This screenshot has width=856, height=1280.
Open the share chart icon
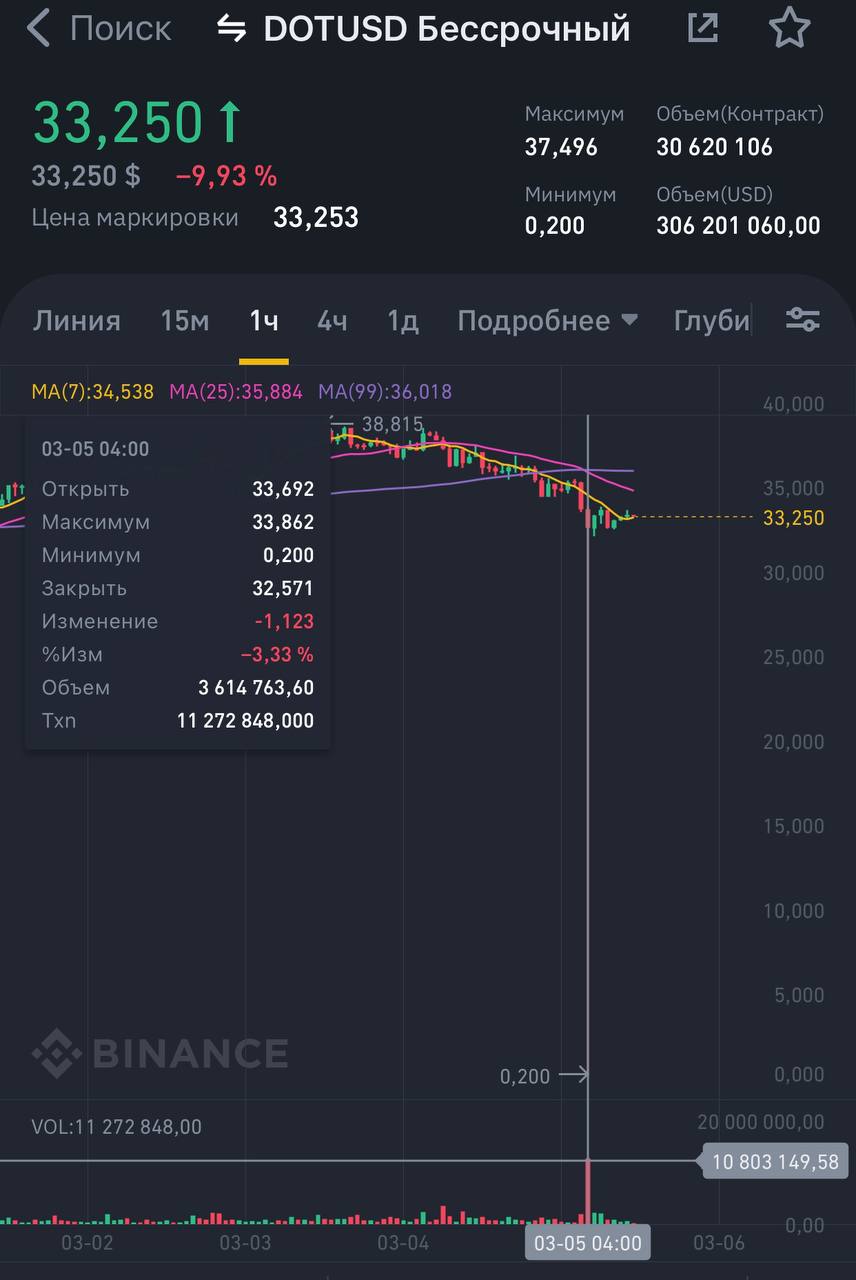[x=703, y=29]
